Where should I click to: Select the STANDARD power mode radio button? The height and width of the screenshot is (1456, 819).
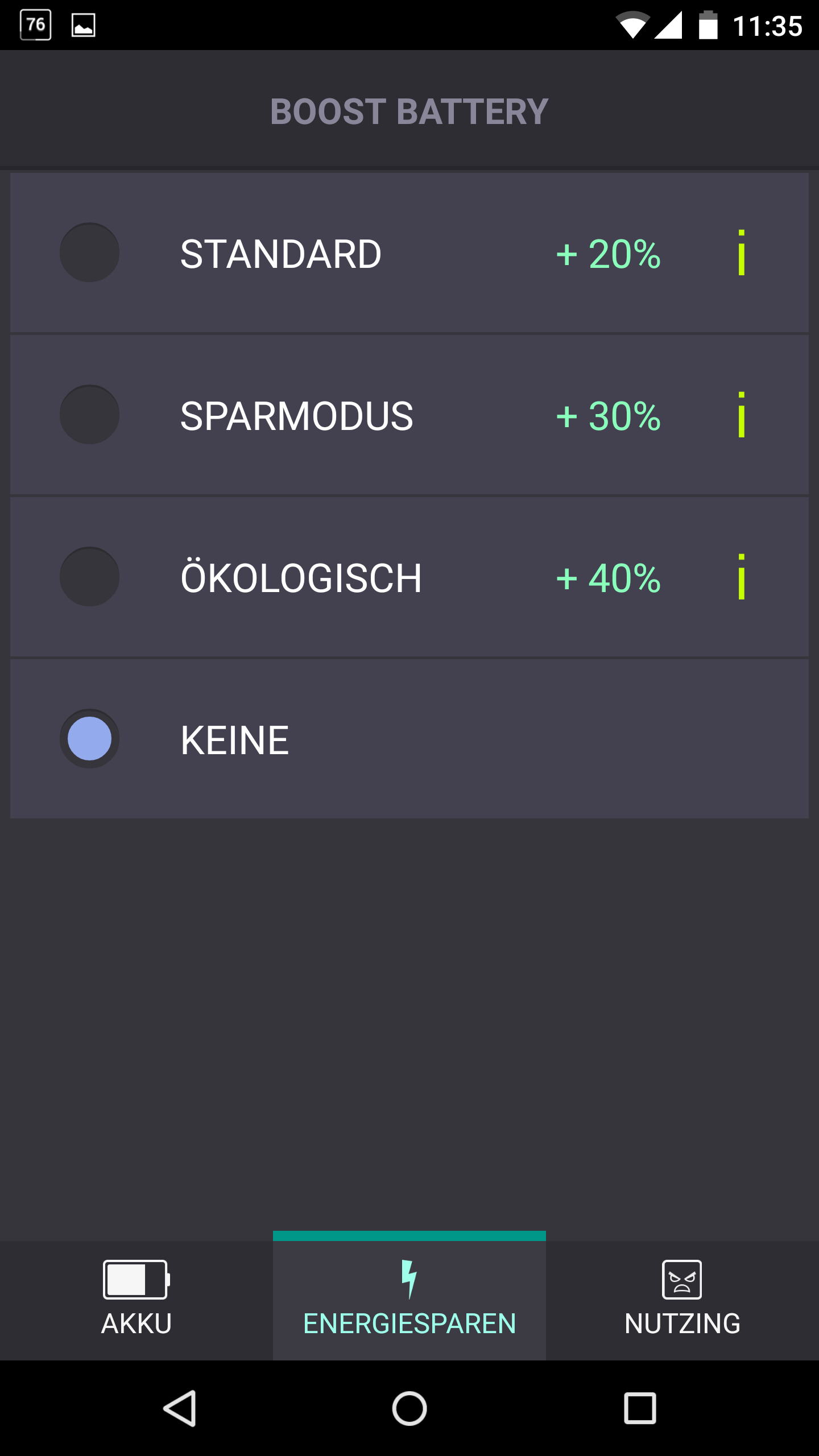coord(89,252)
